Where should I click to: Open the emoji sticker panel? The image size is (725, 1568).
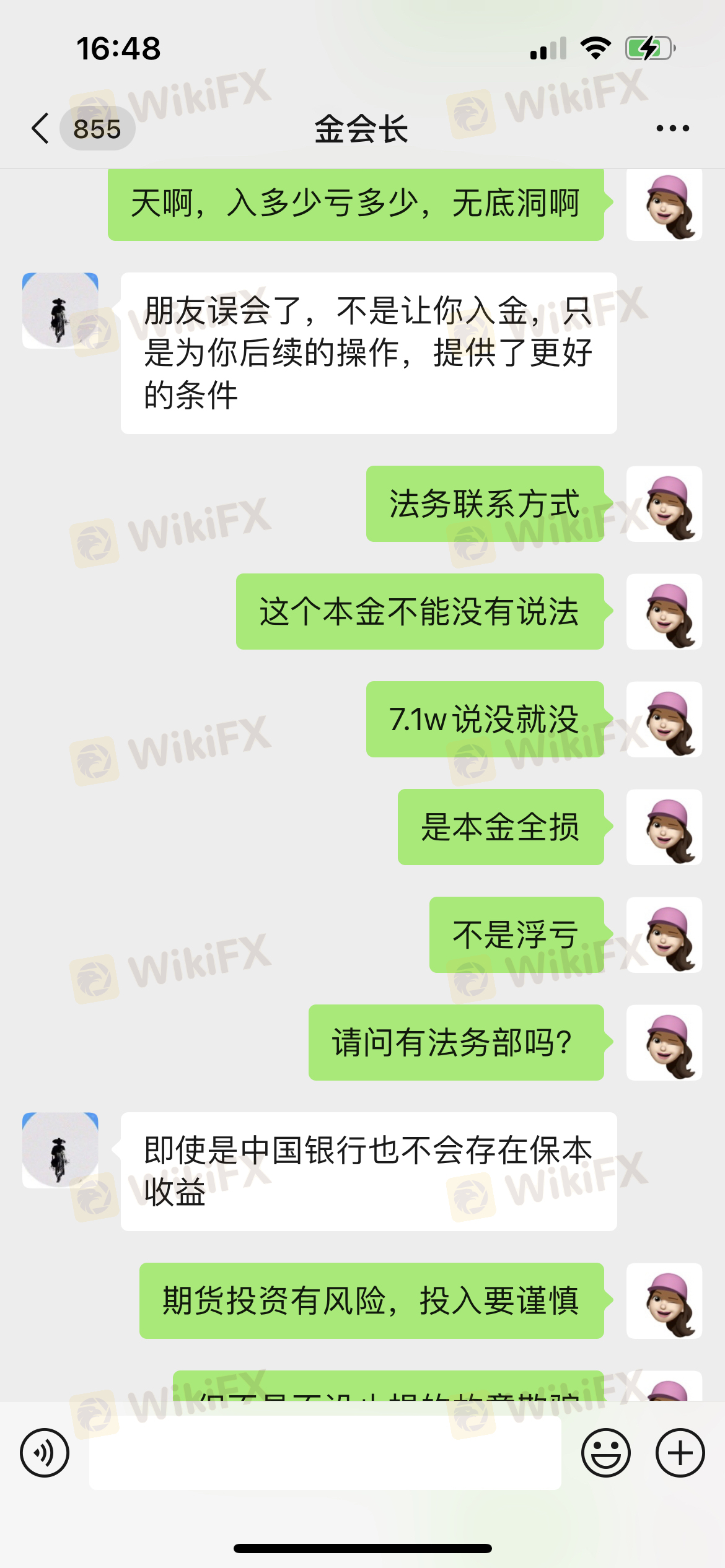coord(605,1453)
